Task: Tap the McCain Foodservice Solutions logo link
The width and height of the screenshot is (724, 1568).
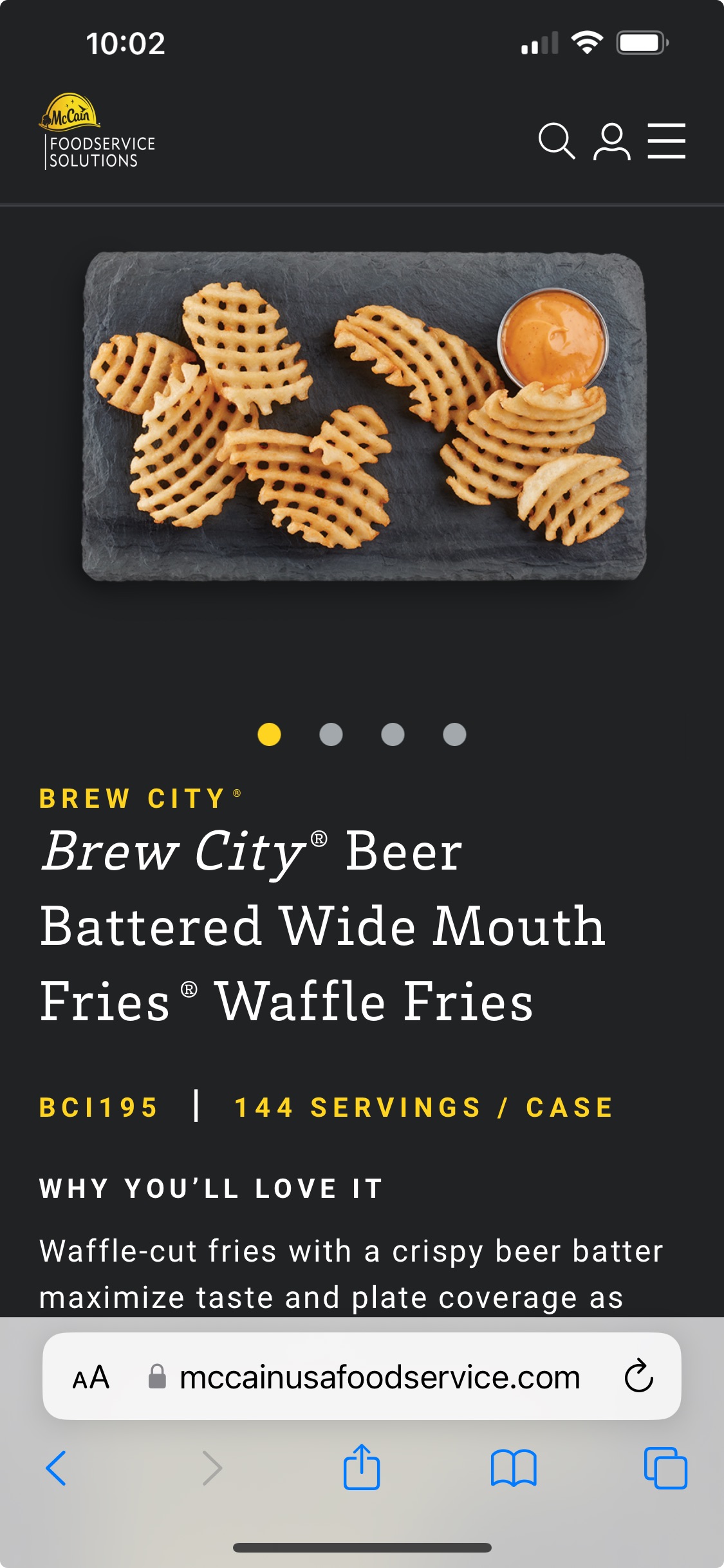Action: click(97, 132)
